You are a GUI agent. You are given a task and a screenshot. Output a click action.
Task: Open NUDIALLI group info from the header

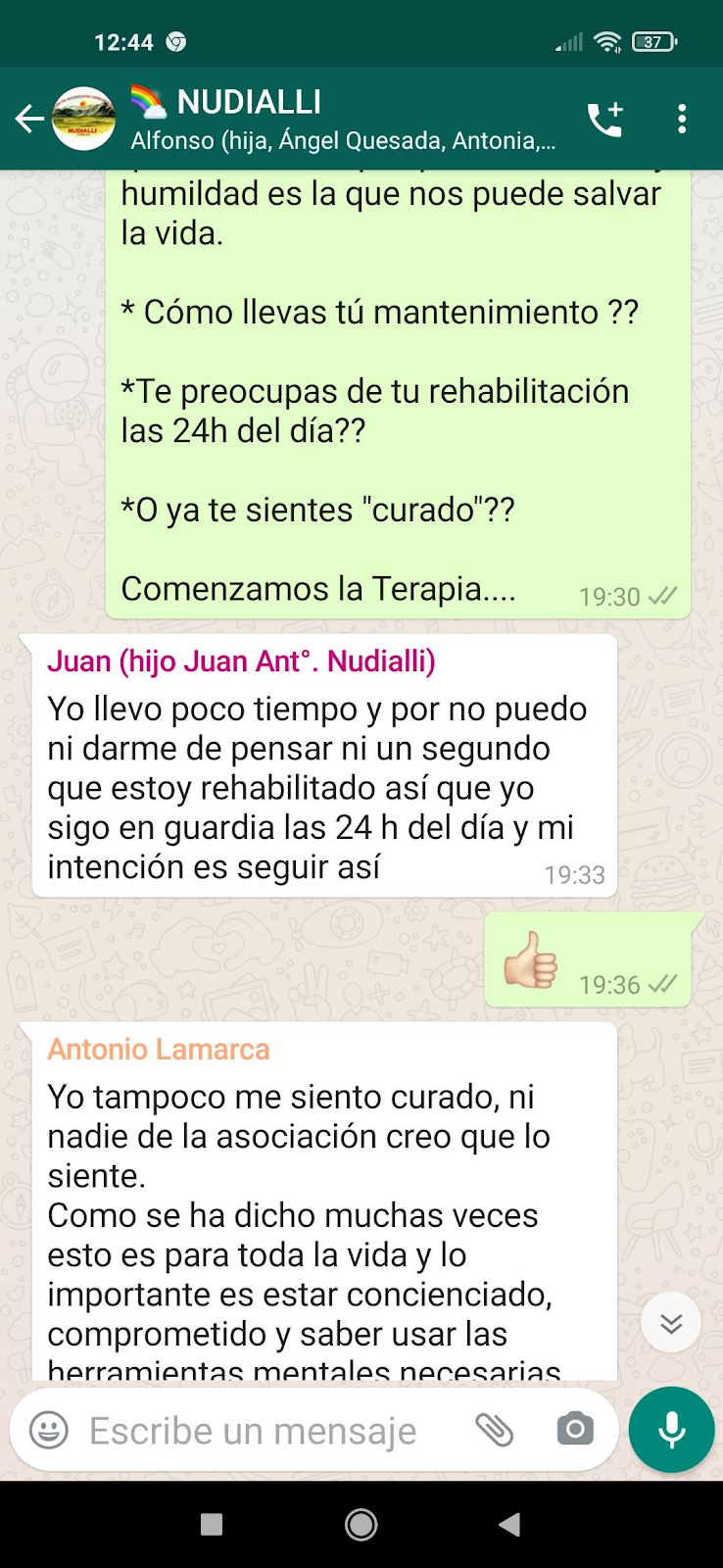pyautogui.click(x=343, y=120)
